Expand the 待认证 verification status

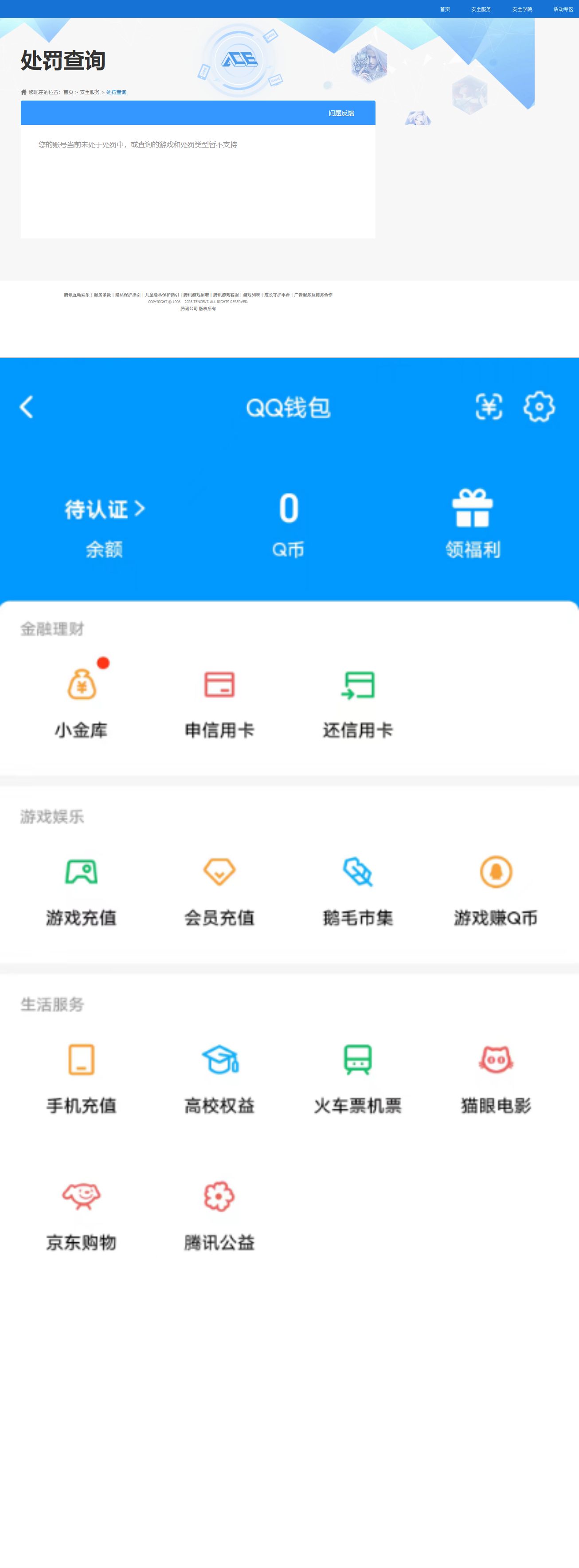tap(103, 510)
